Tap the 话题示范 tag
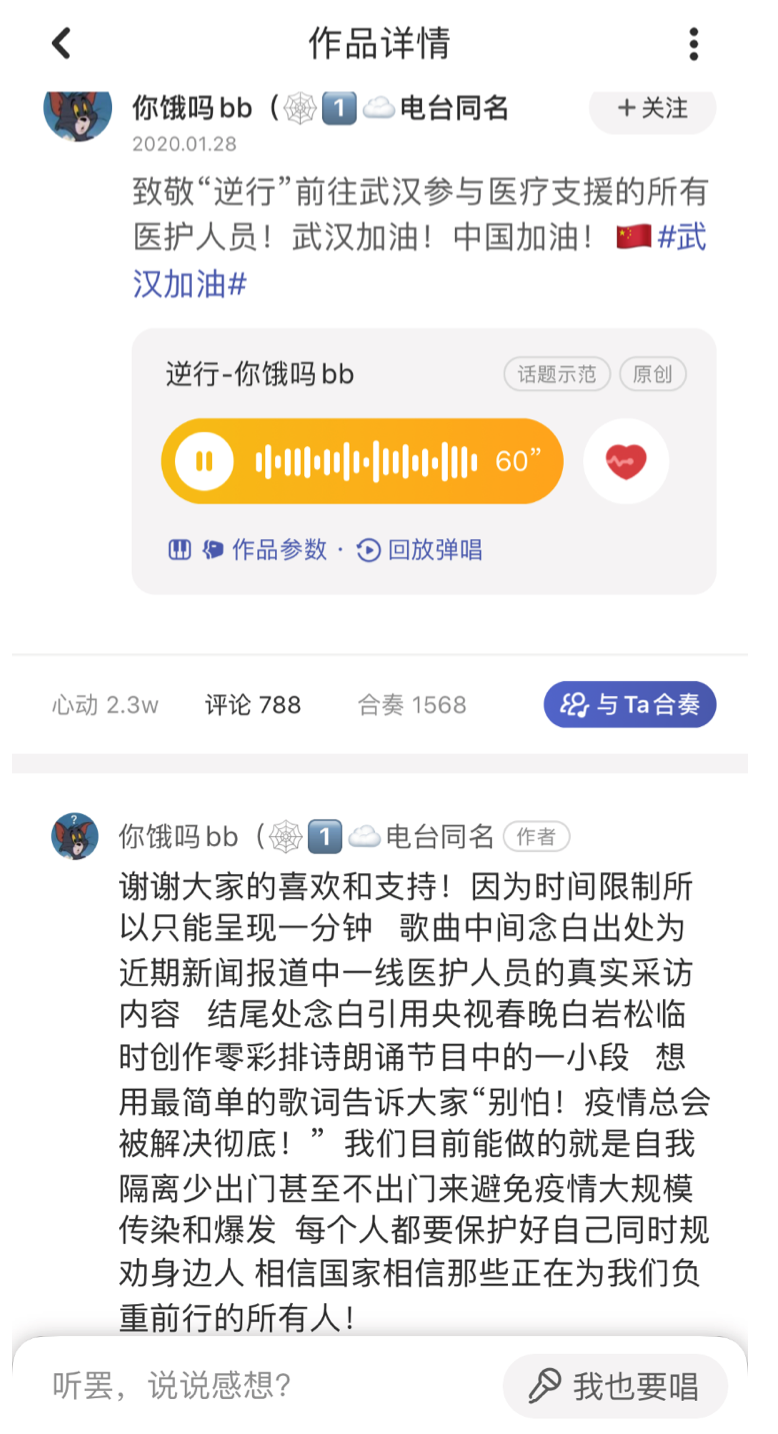 point(557,375)
